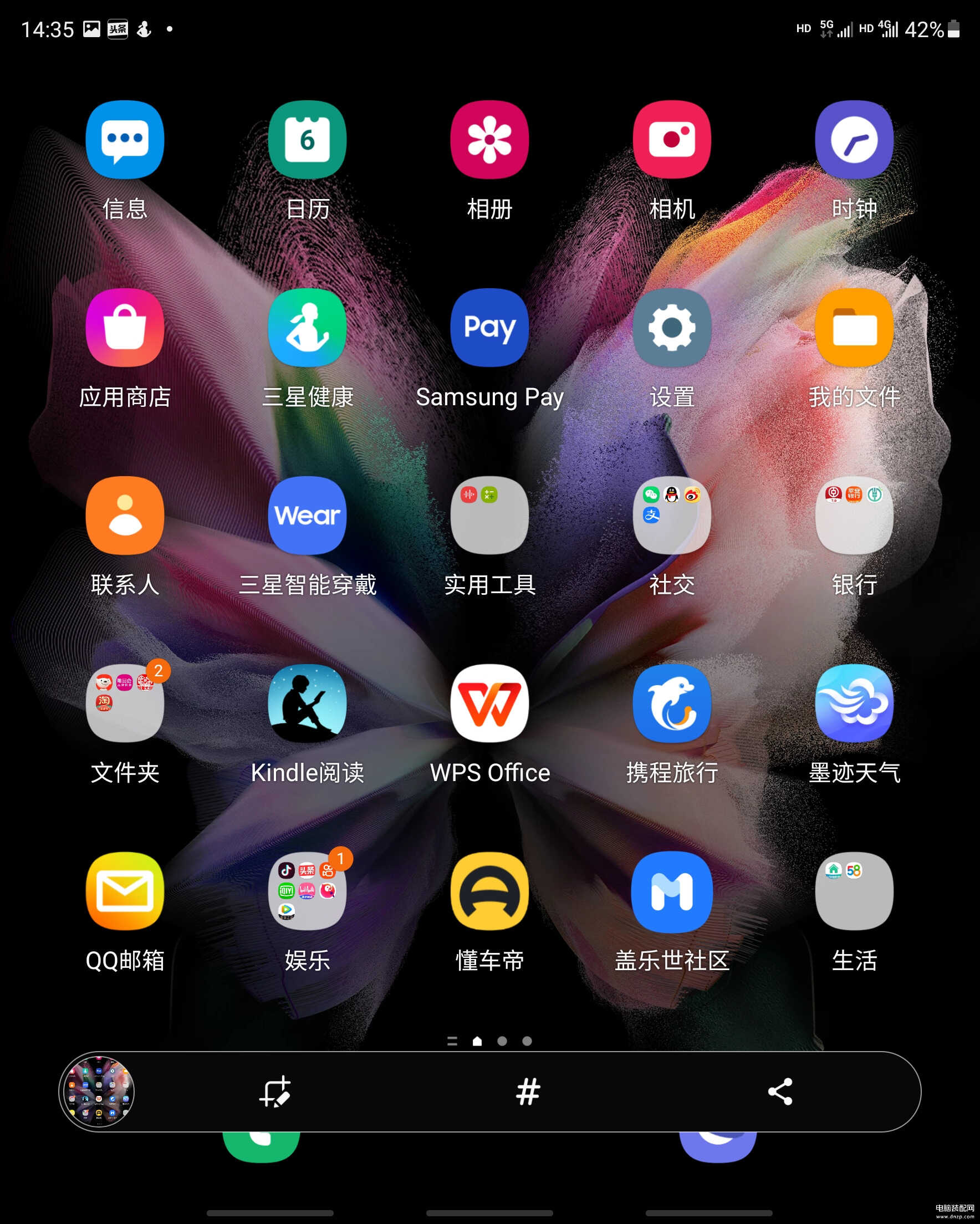This screenshot has width=980, height=1224.
Task: Open the 联系人 contacts app
Action: 125,516
